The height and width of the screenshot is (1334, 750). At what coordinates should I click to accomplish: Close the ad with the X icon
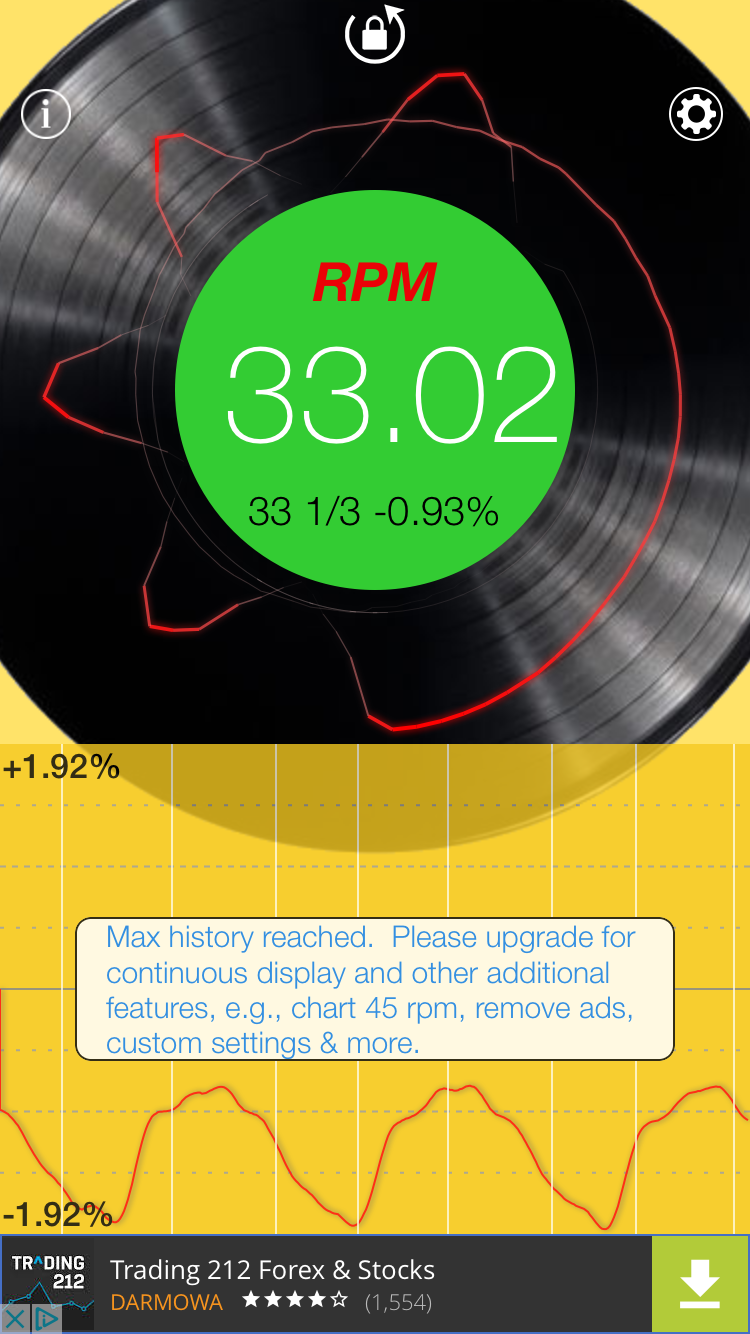click(15, 1319)
